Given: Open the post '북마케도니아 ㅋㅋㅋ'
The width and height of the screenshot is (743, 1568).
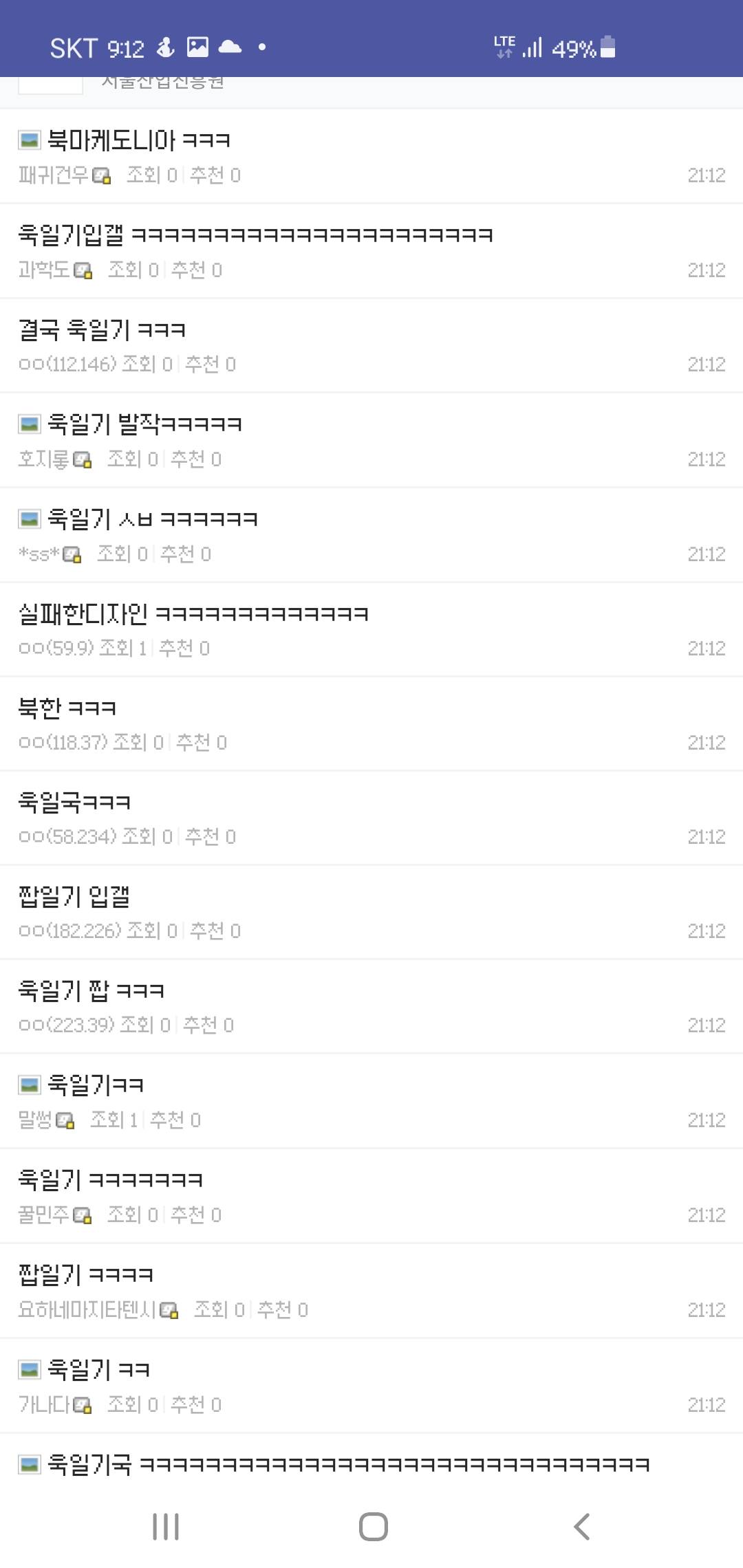Looking at the screenshot, I should click(138, 140).
